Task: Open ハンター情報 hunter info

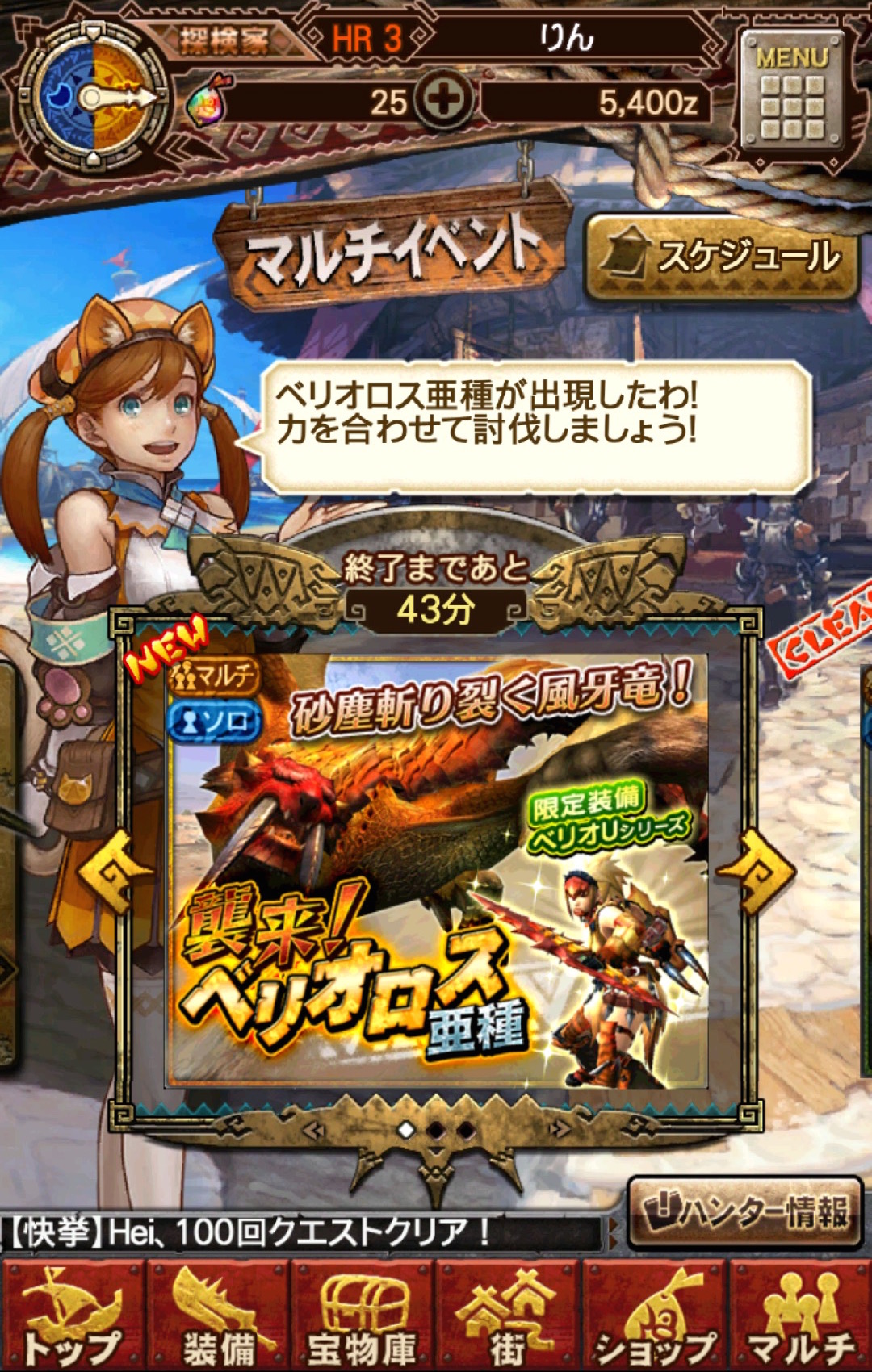Action: (x=744, y=1212)
